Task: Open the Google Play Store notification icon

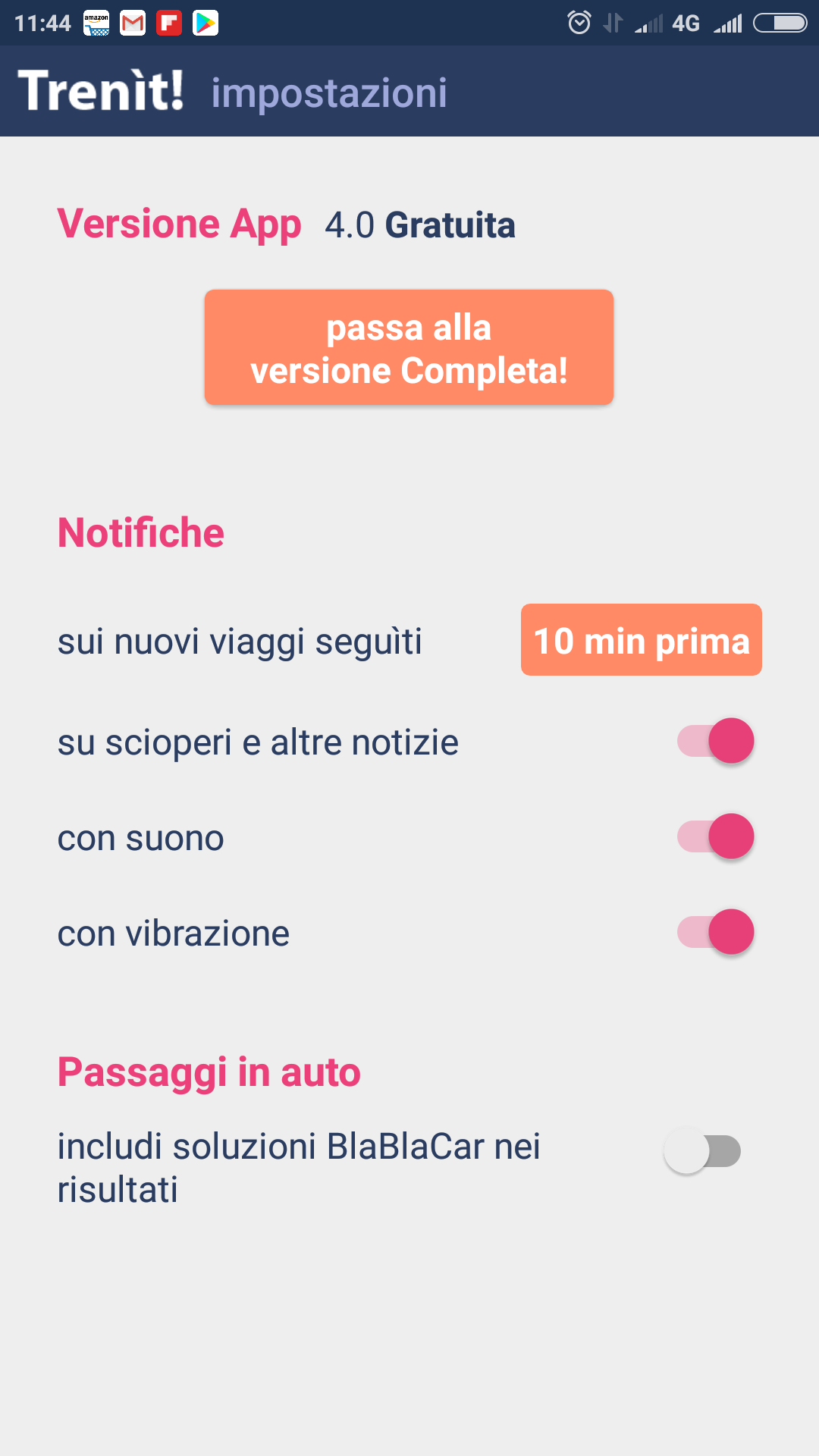Action: tap(203, 22)
